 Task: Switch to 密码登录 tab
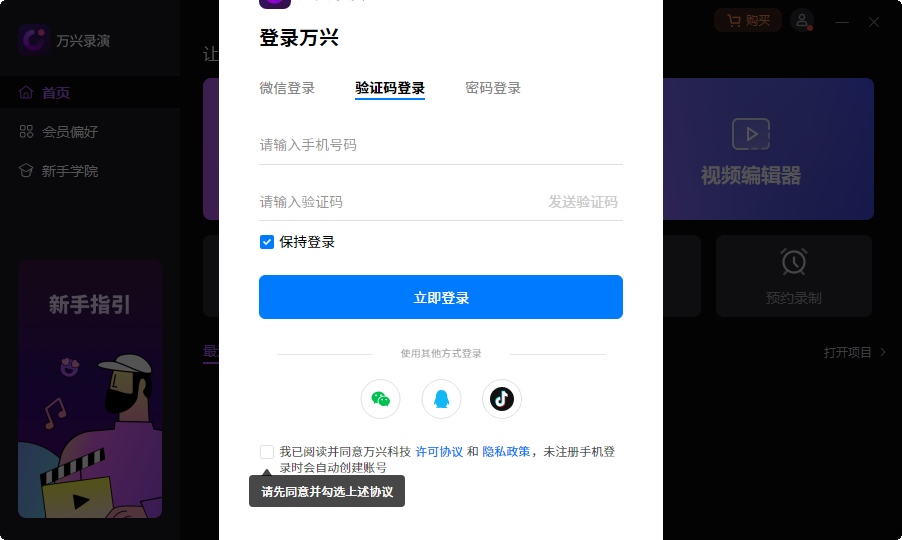493,88
